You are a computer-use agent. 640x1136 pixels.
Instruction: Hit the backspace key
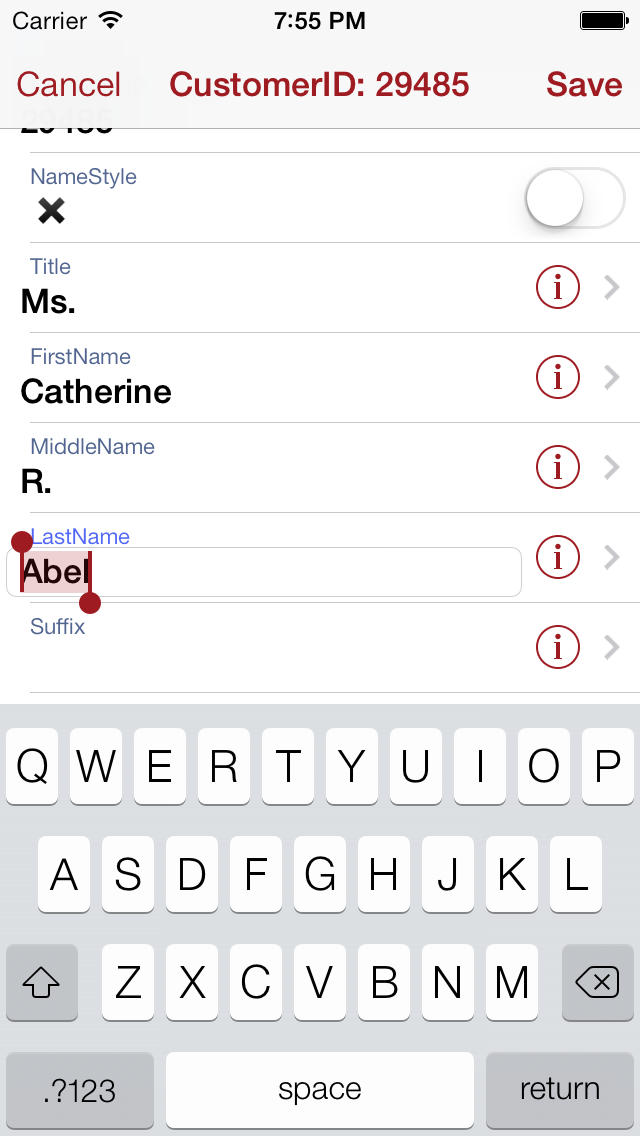[x=598, y=982]
